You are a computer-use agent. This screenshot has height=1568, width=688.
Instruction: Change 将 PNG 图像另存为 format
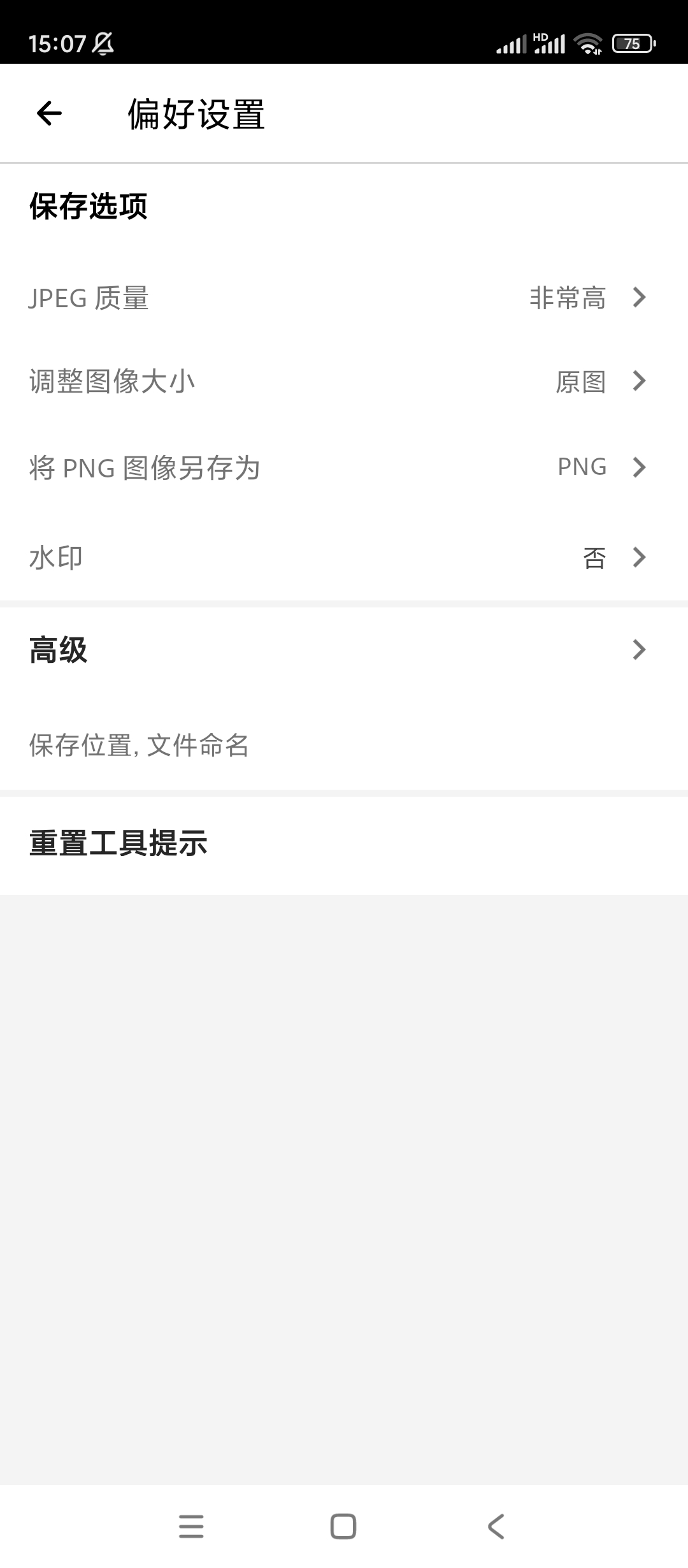[344, 467]
